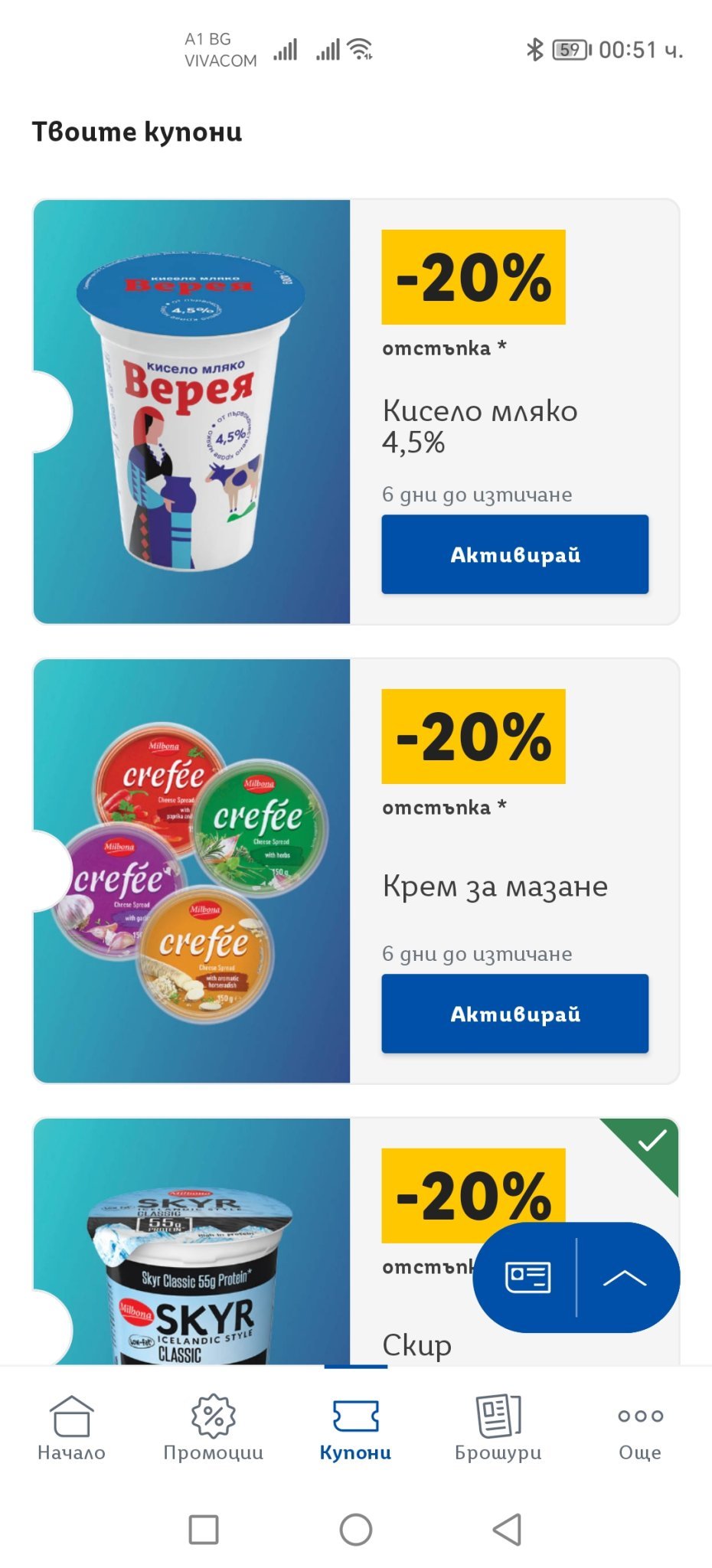Activate the Кисело мляко 4,5% coupon
The height and width of the screenshot is (1568, 712).
(514, 554)
